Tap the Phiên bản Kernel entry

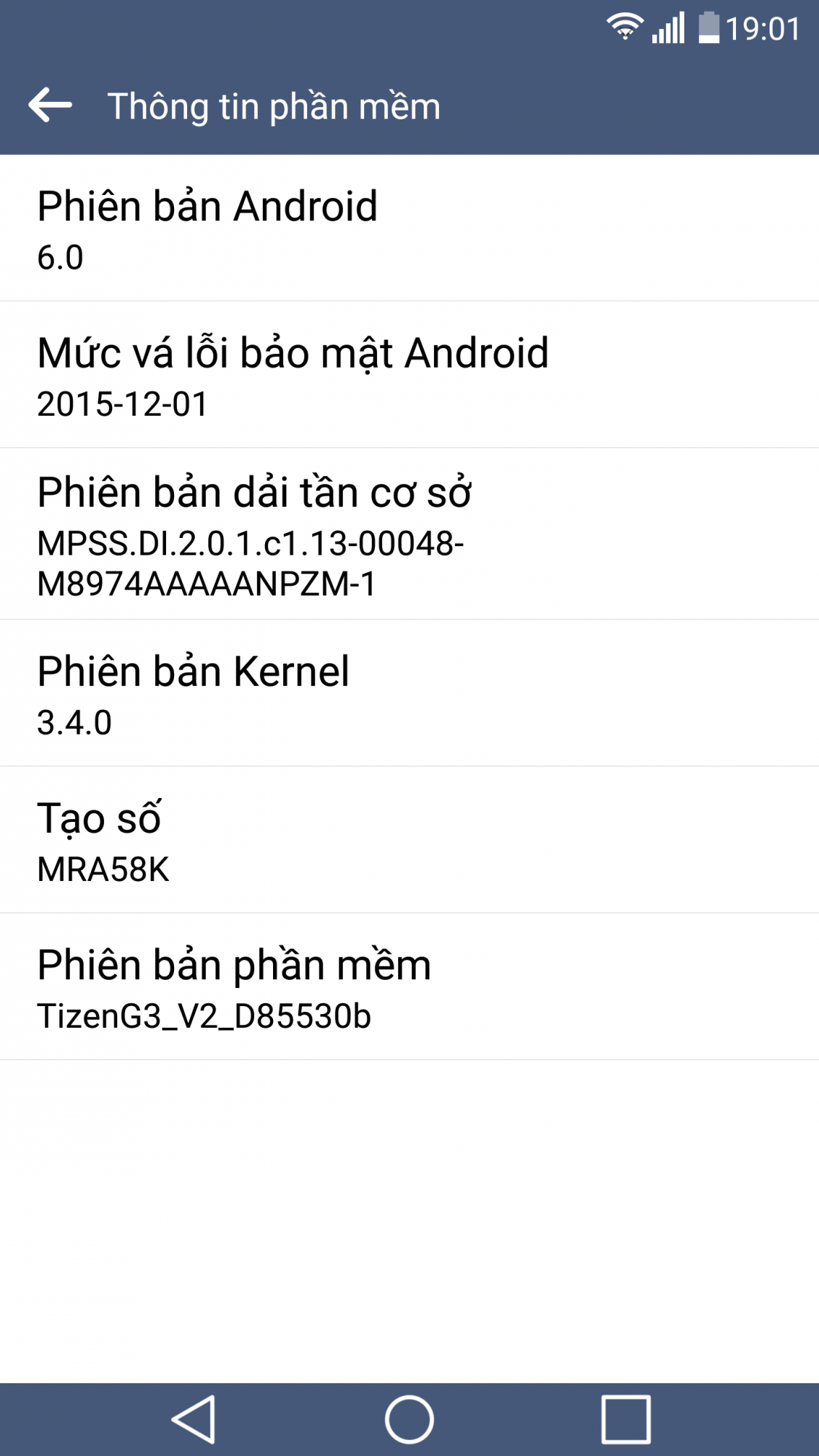coord(409,694)
